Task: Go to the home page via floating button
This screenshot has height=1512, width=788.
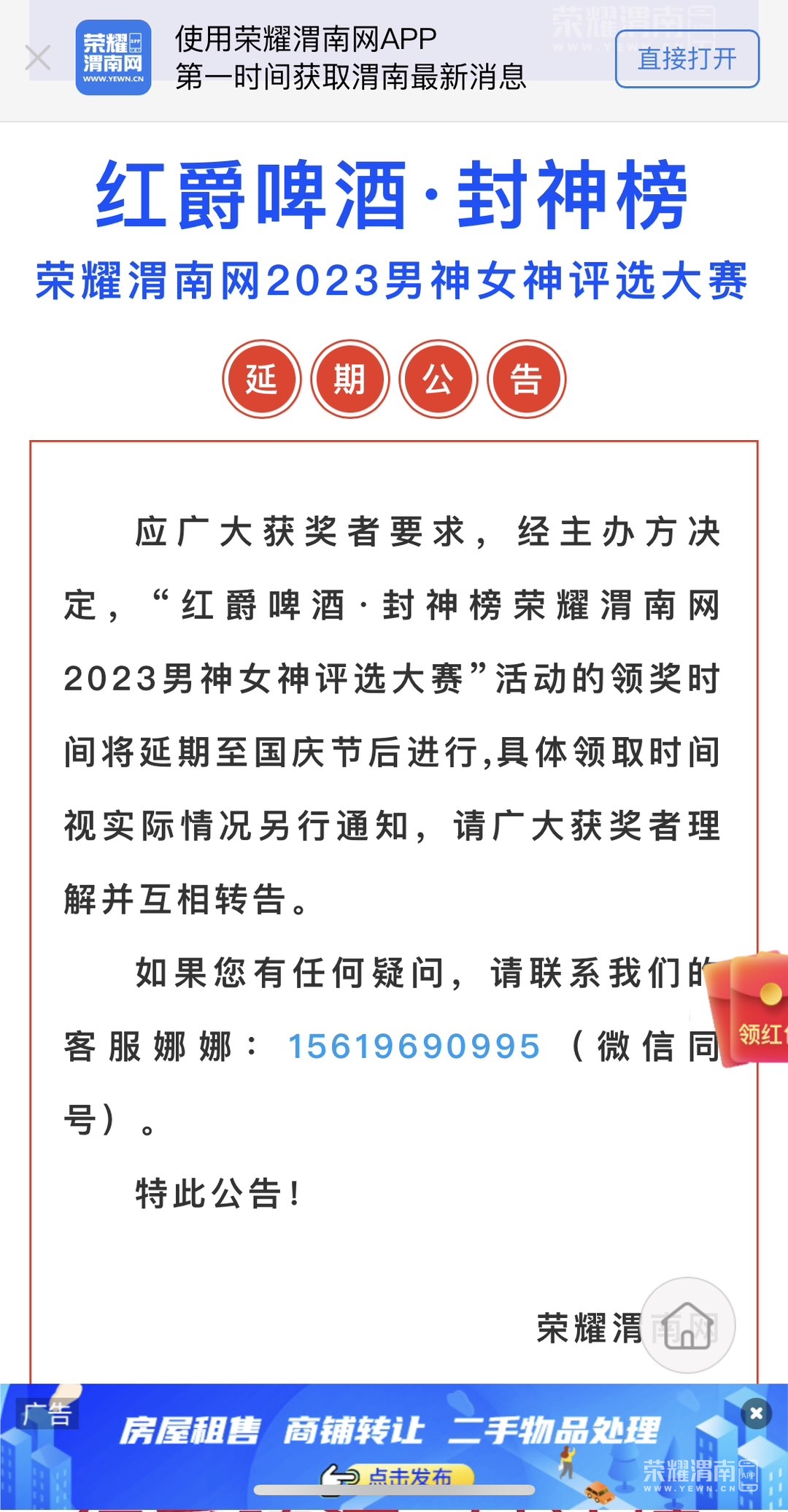Action: 687,1325
